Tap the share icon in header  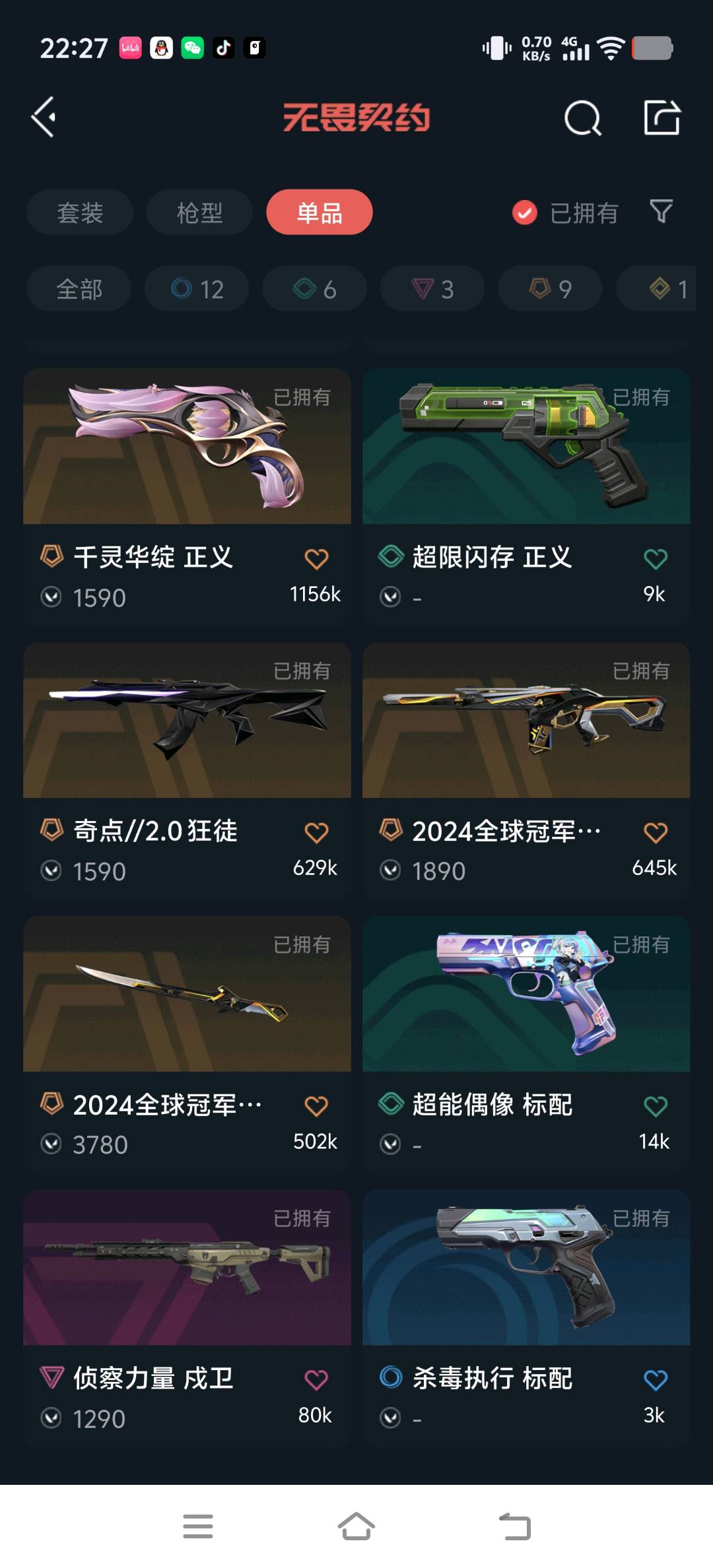662,118
